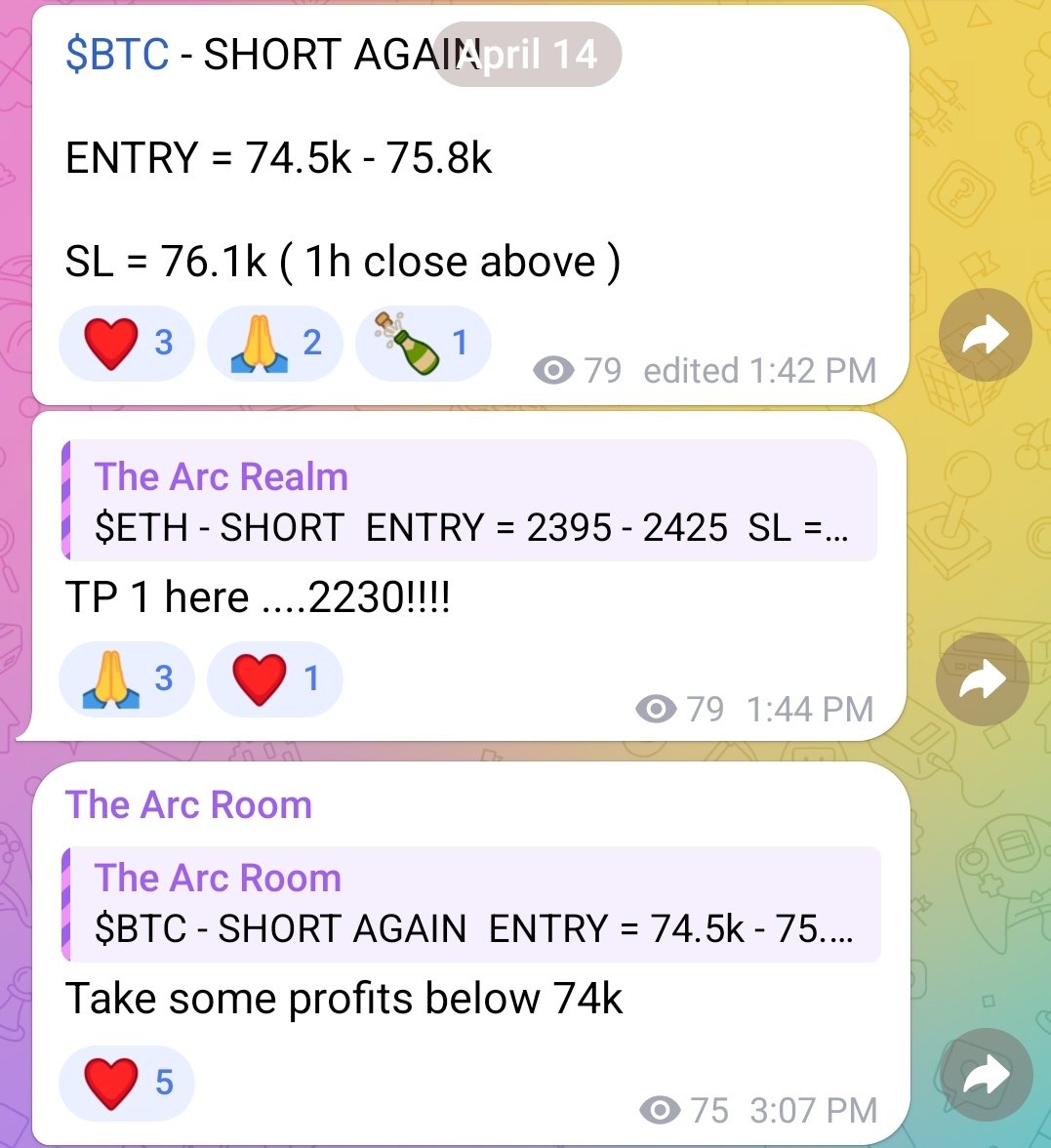Tap the April 14 date badge
The width and height of the screenshot is (1051, 1148).
tap(527, 55)
